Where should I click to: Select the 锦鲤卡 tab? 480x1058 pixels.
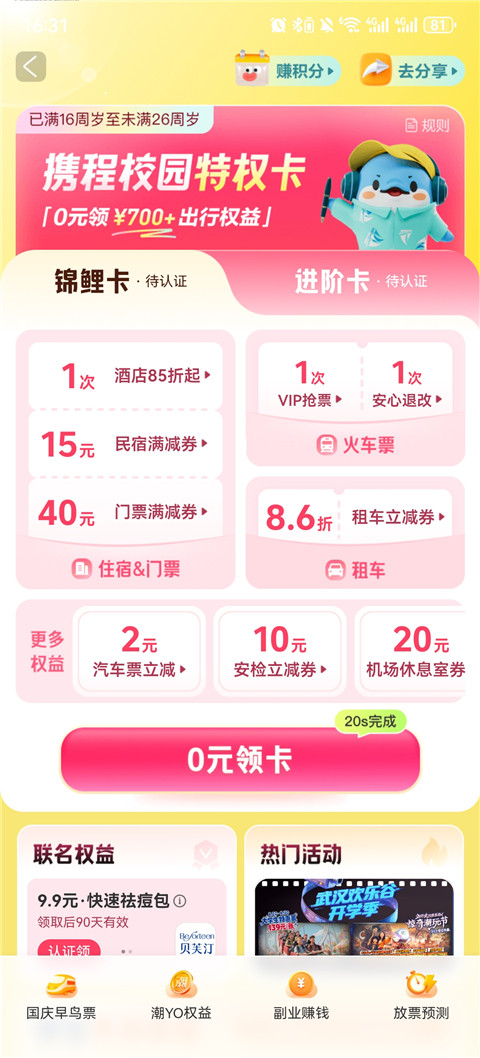pos(121,281)
